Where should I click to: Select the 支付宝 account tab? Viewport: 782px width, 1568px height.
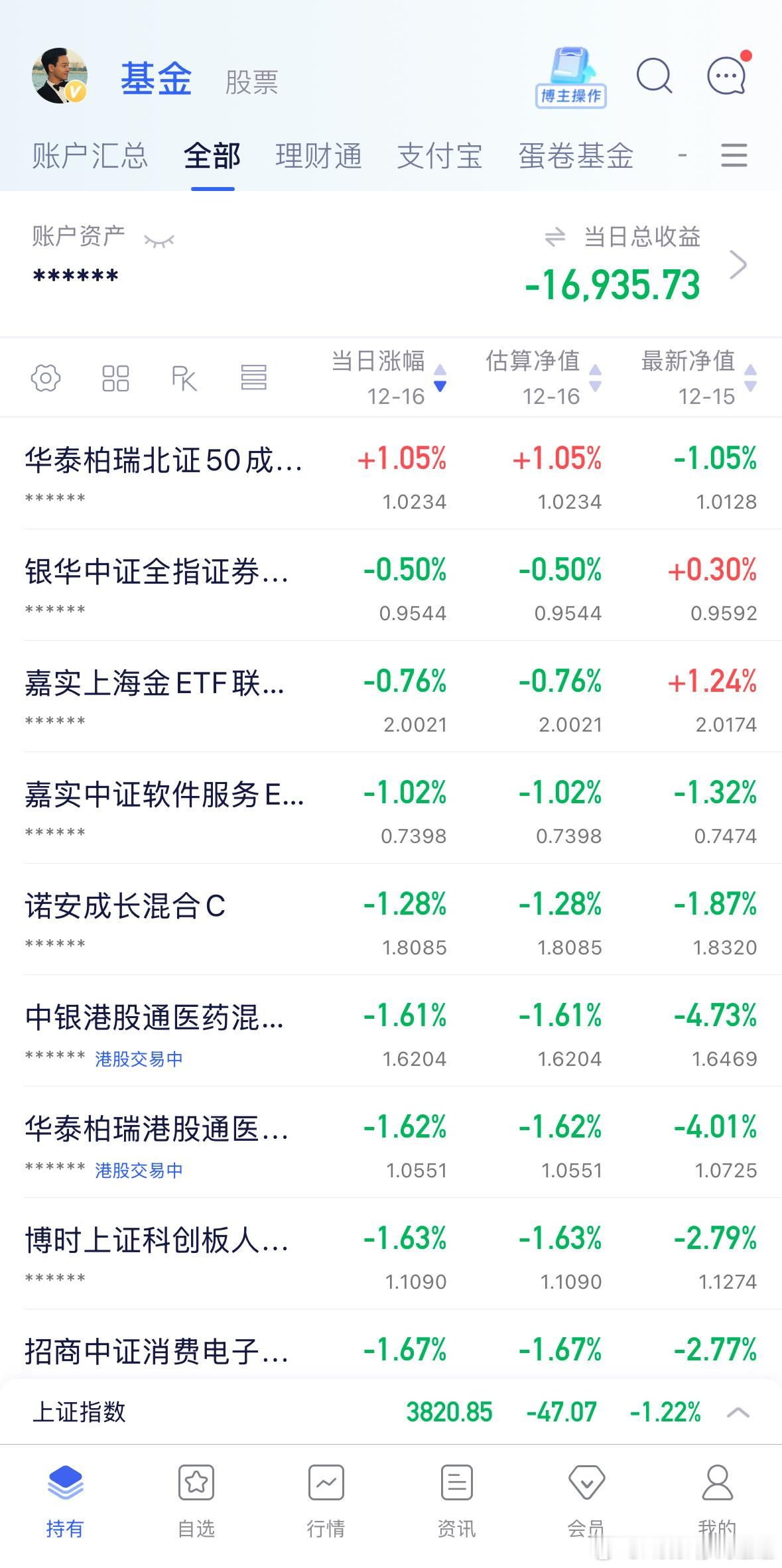440,155
